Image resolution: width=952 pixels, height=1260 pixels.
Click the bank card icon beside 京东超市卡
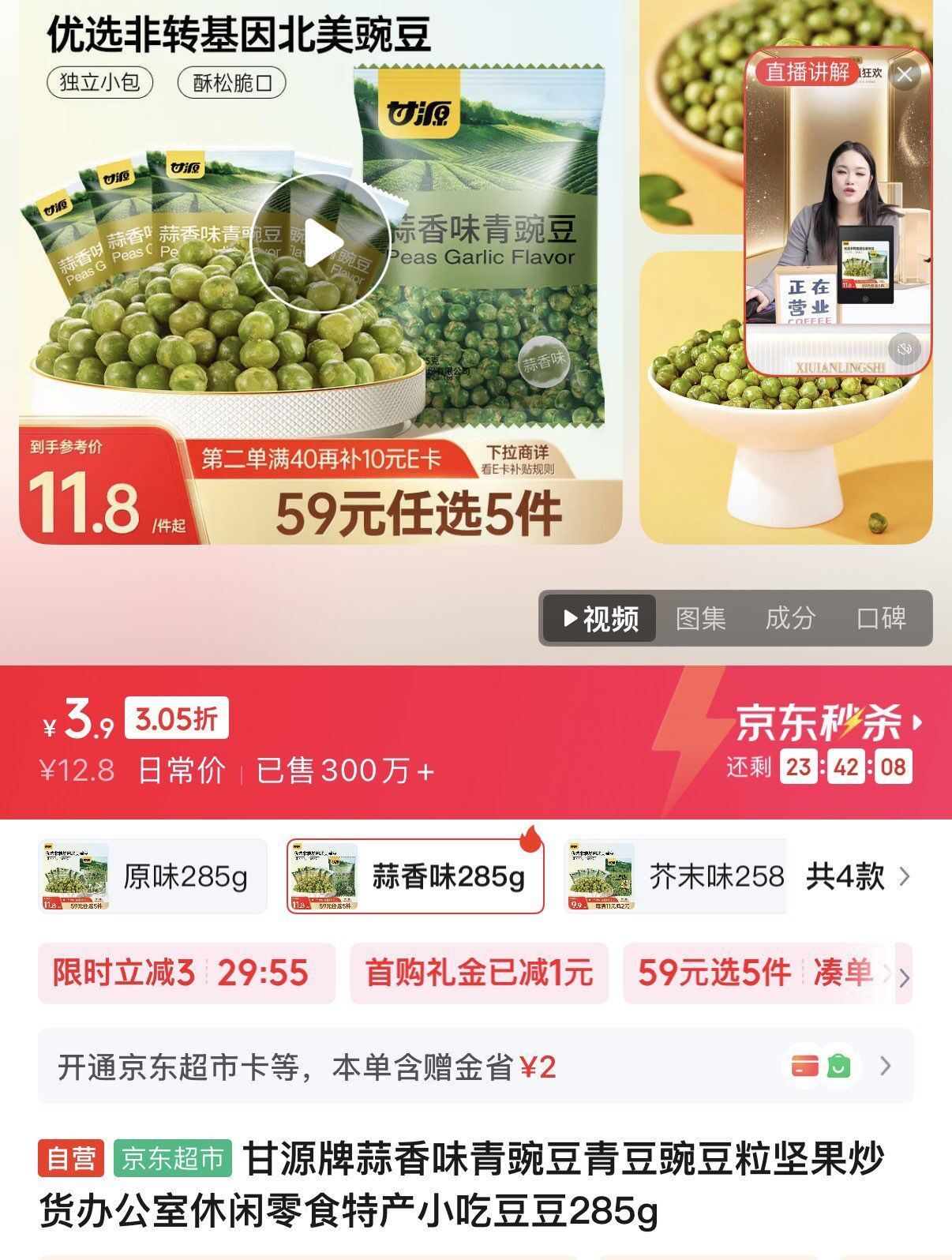pos(805,1065)
